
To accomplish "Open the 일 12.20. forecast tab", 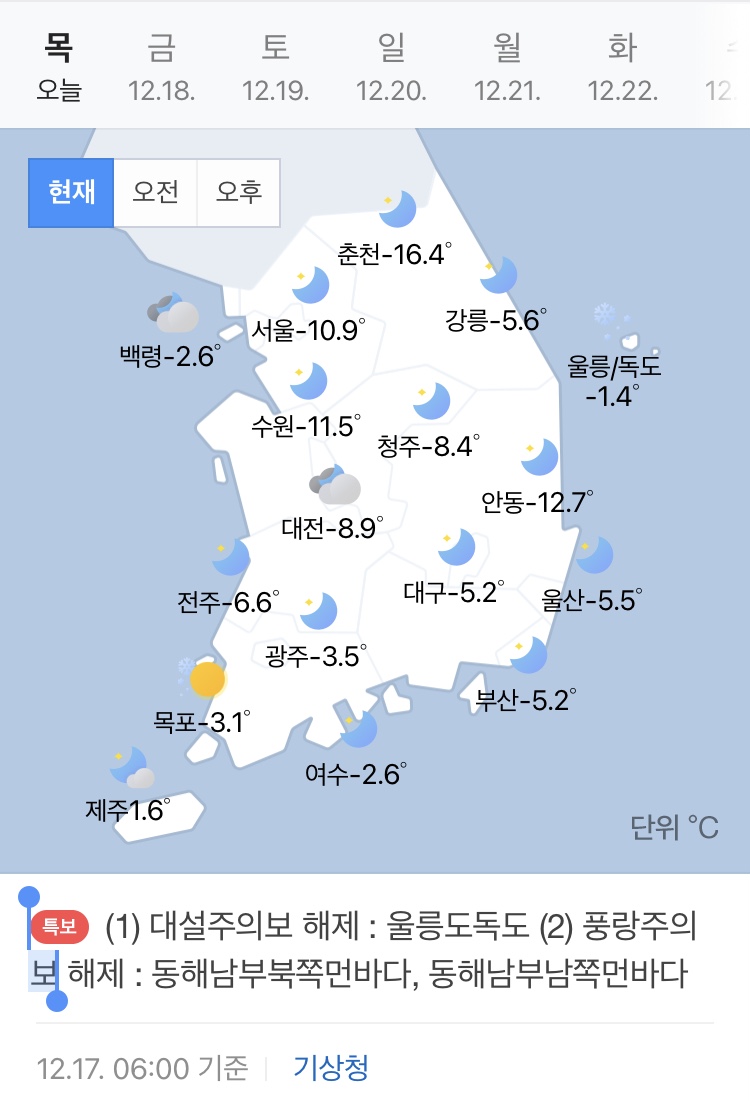I will (x=391, y=67).
